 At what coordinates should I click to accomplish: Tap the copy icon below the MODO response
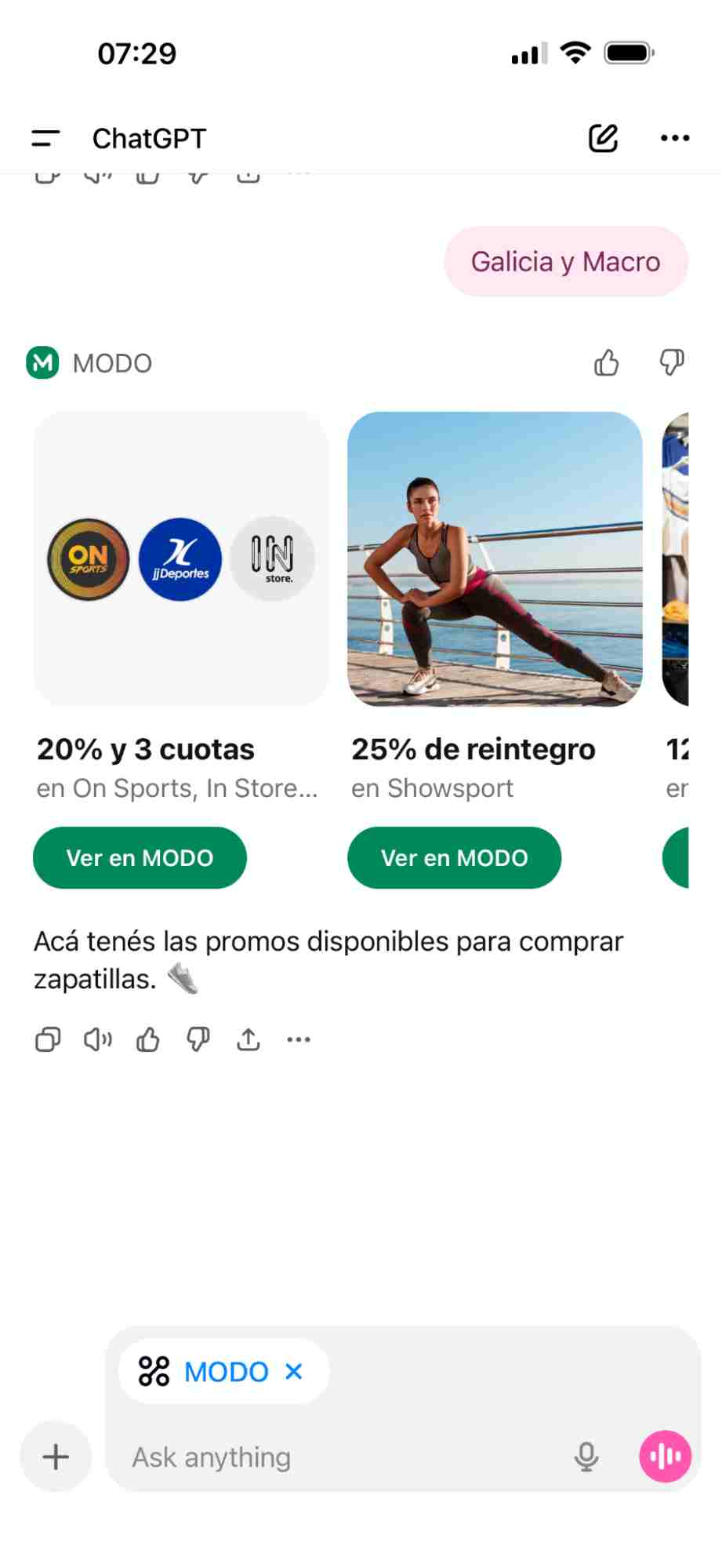click(x=47, y=1039)
